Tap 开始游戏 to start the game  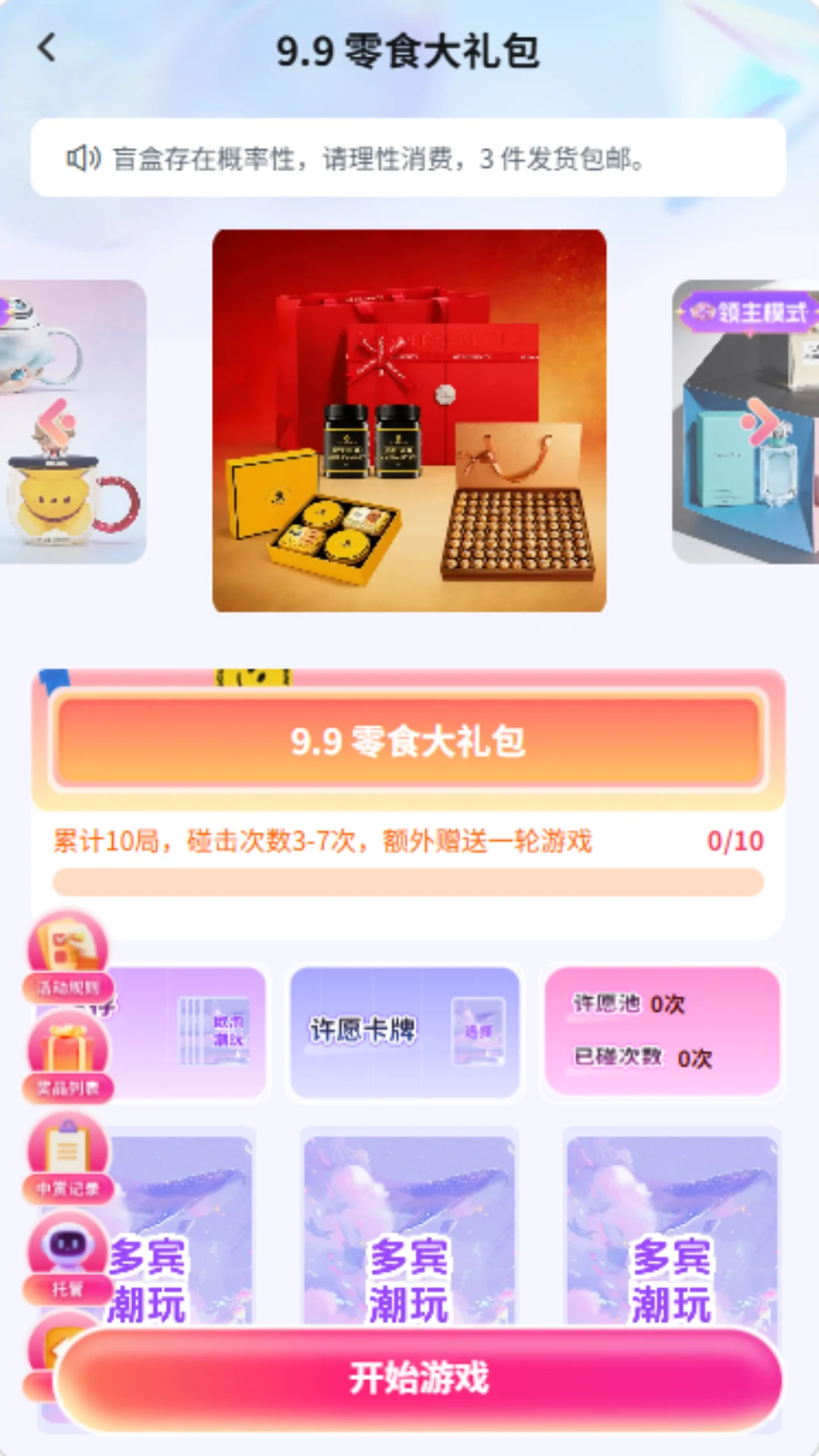(x=419, y=1379)
